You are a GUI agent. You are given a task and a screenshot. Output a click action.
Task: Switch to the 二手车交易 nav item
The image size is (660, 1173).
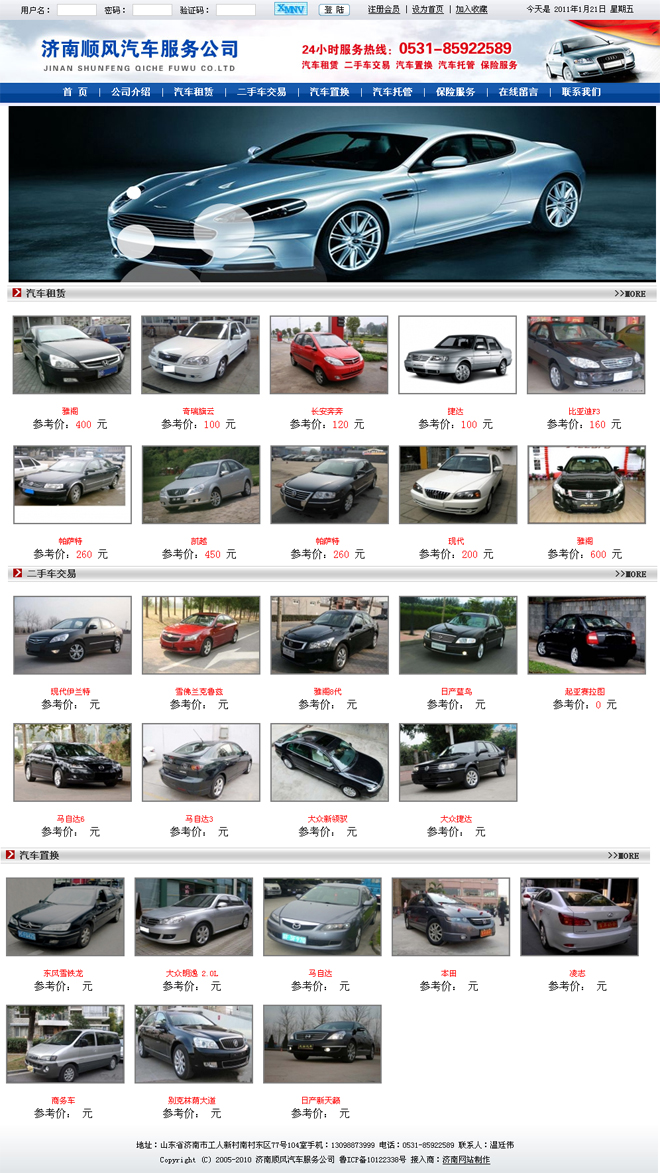pyautogui.click(x=262, y=92)
